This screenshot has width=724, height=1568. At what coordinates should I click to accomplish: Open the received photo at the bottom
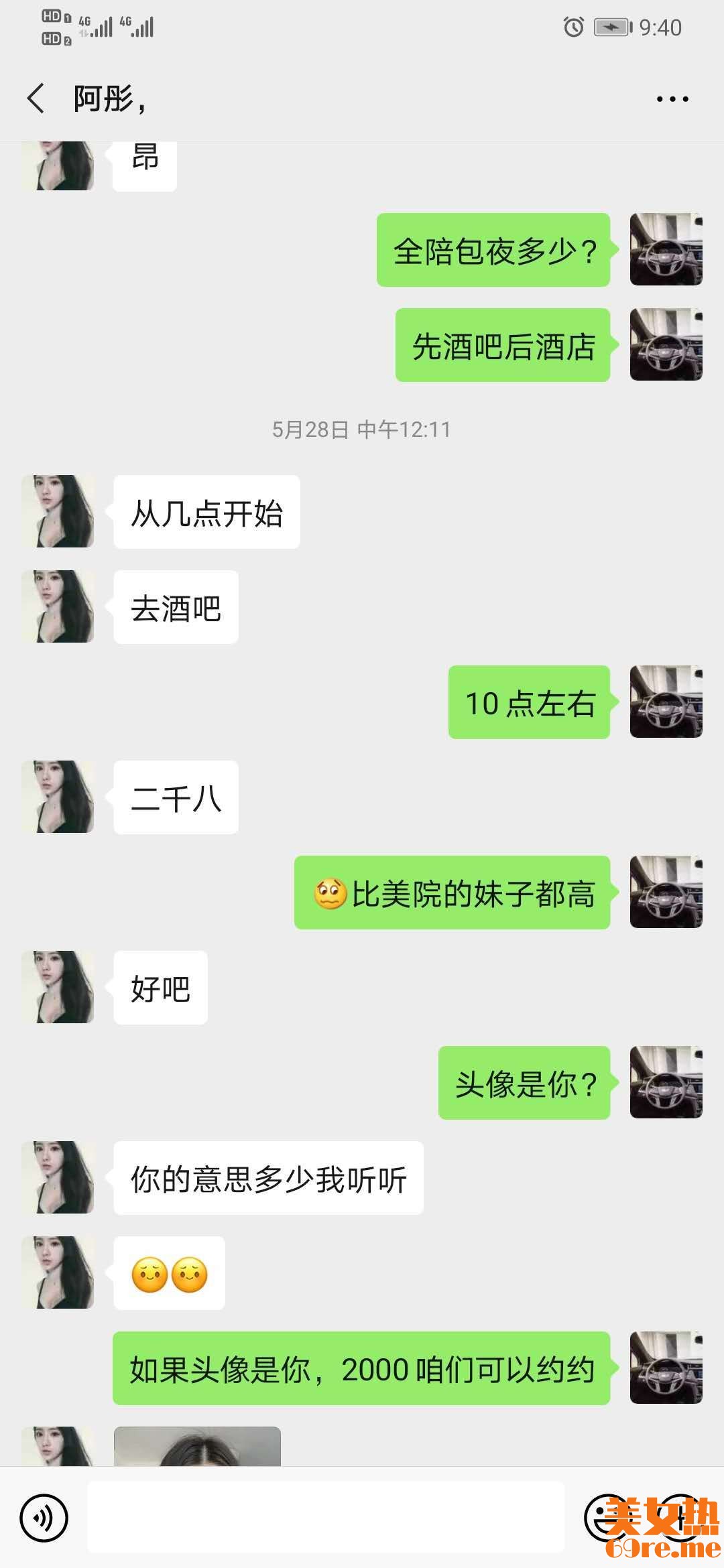pos(197,1447)
